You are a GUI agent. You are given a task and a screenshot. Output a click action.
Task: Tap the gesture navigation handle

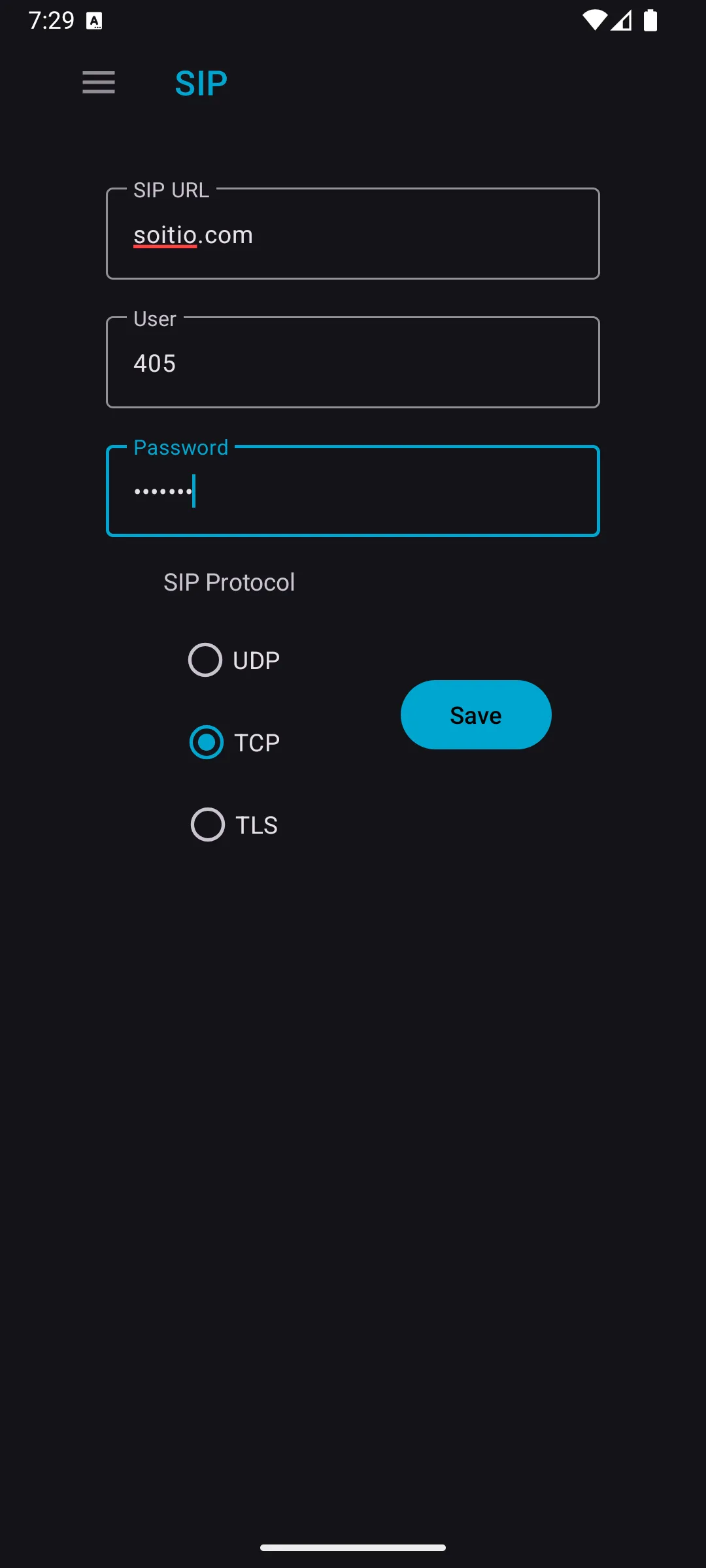(x=353, y=1546)
